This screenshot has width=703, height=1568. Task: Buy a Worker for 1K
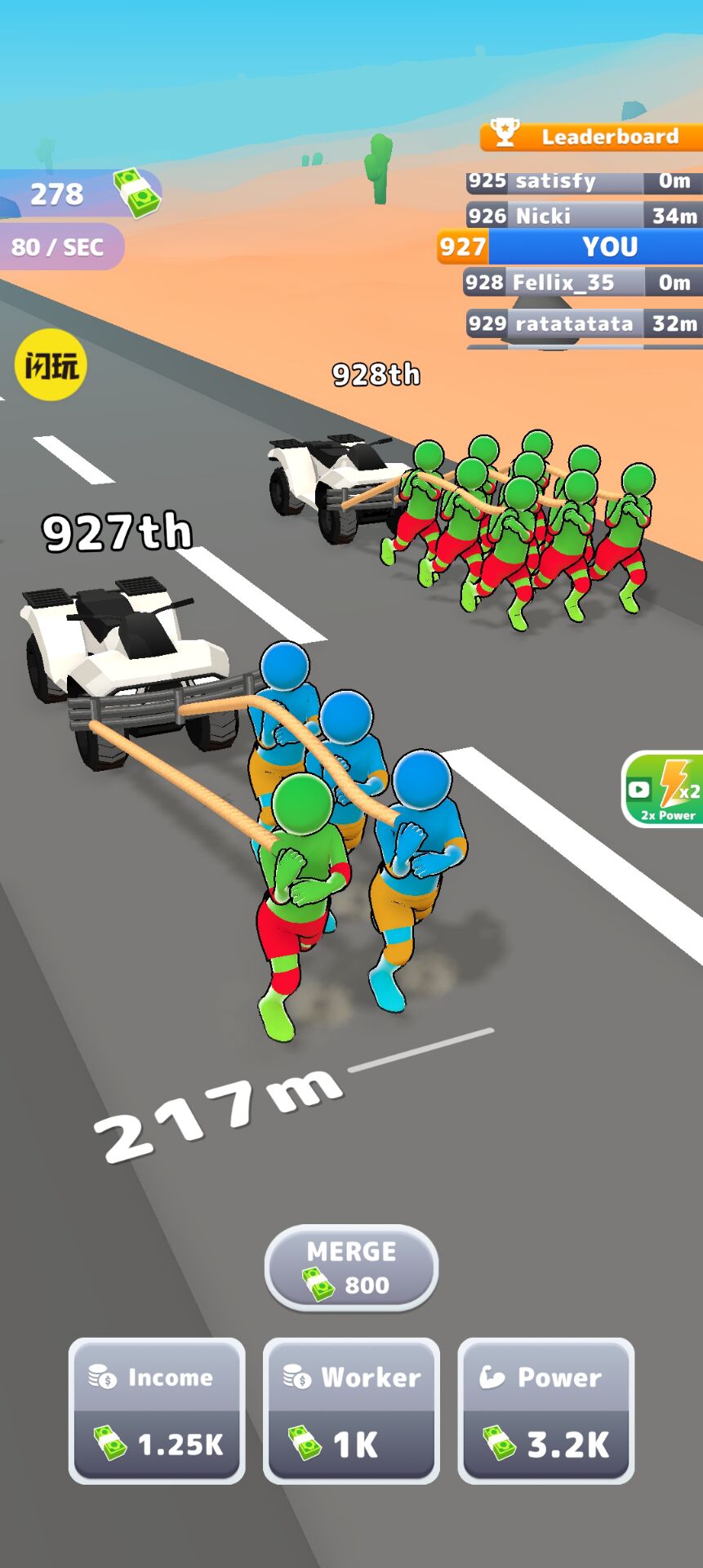[351, 1410]
